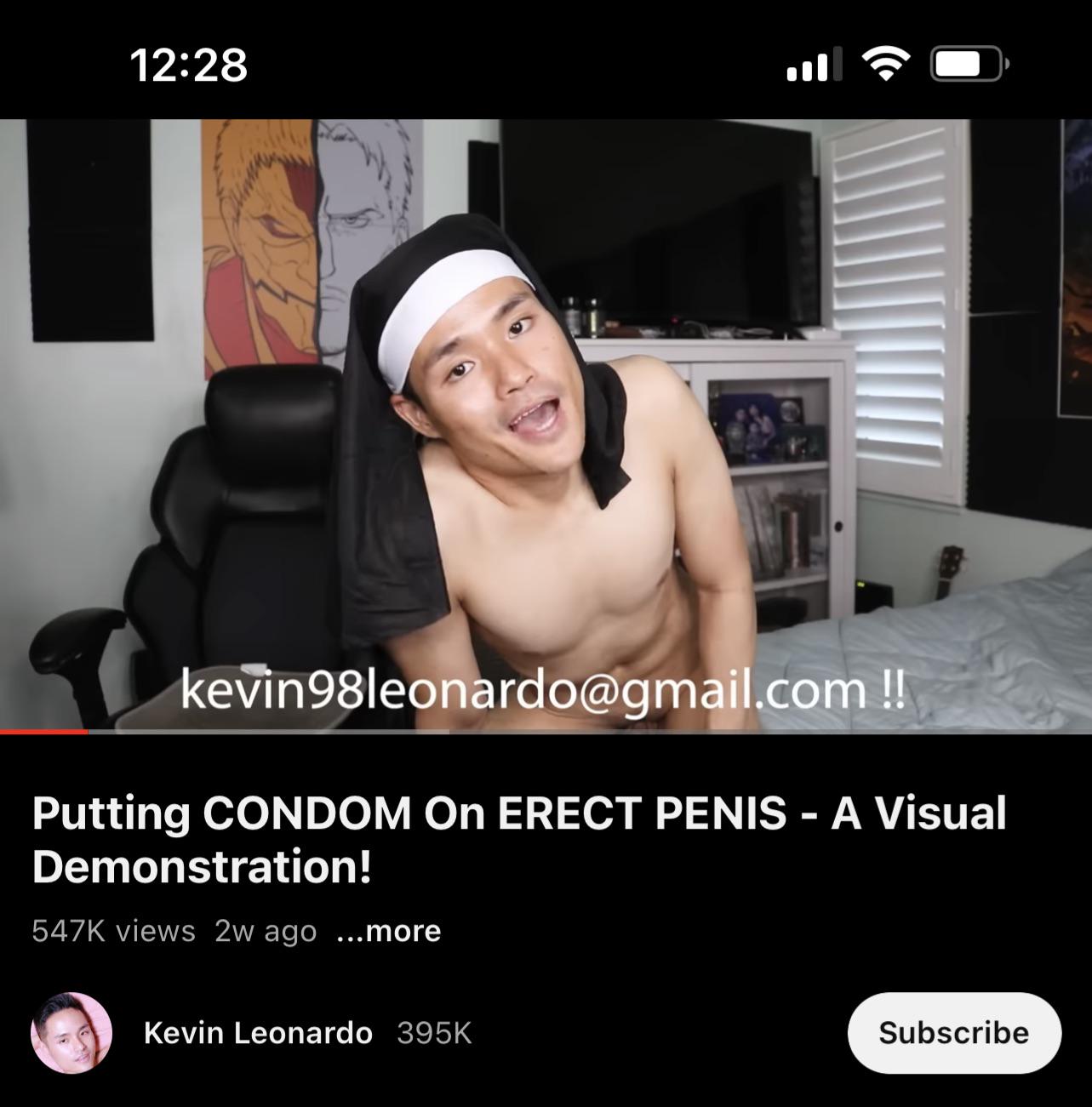Expand the description with ...more
The width and height of the screenshot is (1092, 1107).
point(389,931)
